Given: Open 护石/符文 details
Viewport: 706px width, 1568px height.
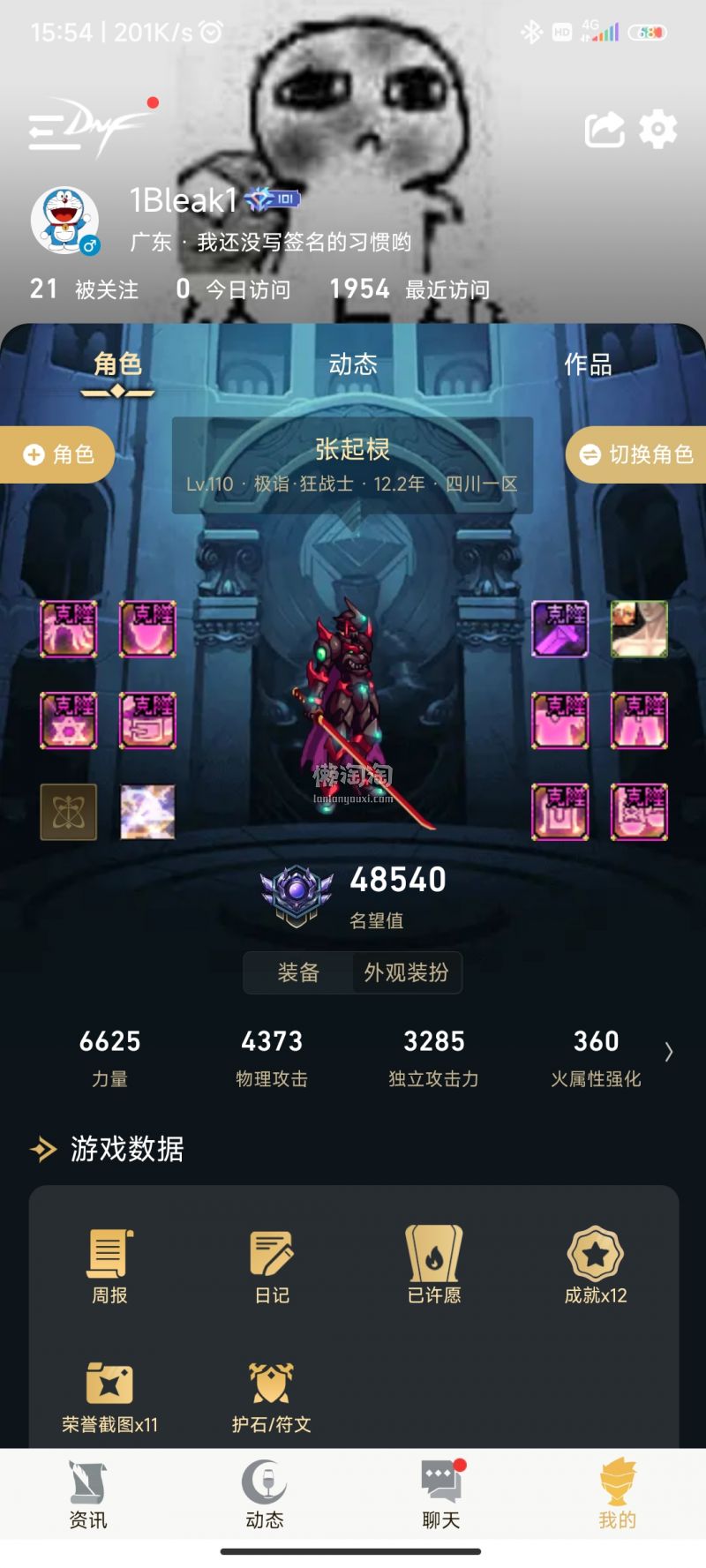Looking at the screenshot, I should click(271, 1395).
